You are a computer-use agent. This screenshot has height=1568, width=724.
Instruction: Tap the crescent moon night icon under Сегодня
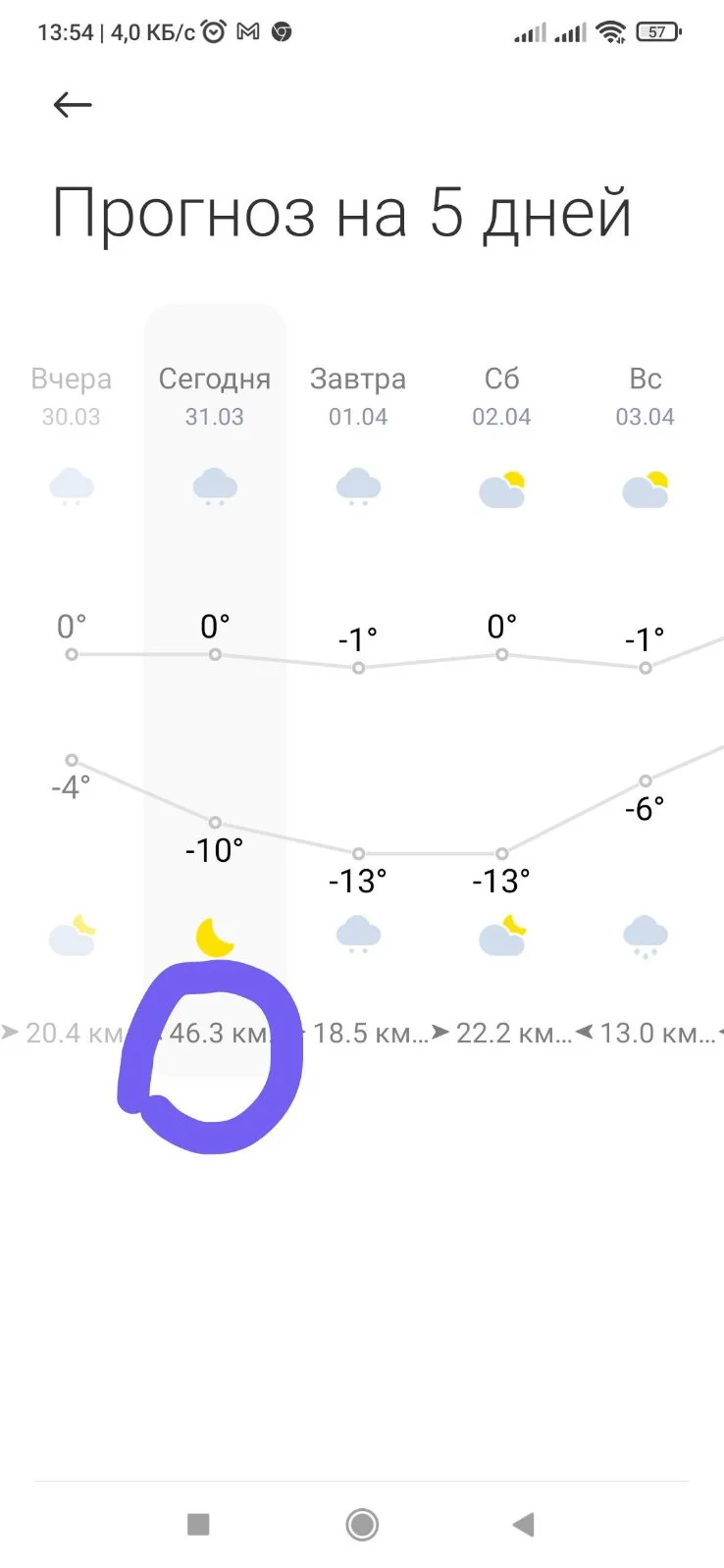[215, 936]
